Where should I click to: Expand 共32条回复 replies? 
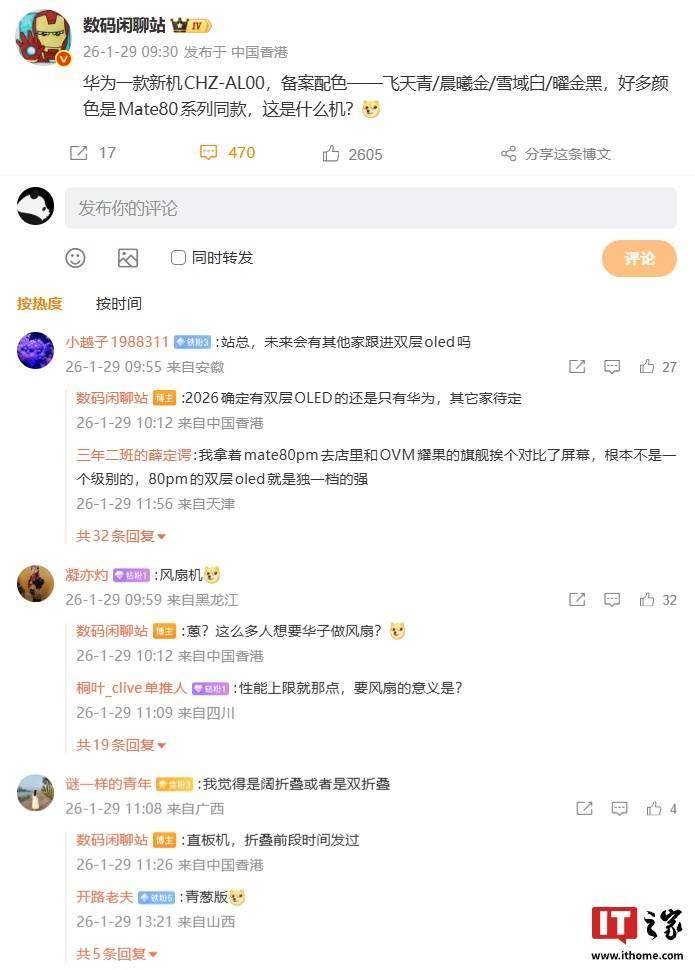(x=121, y=536)
